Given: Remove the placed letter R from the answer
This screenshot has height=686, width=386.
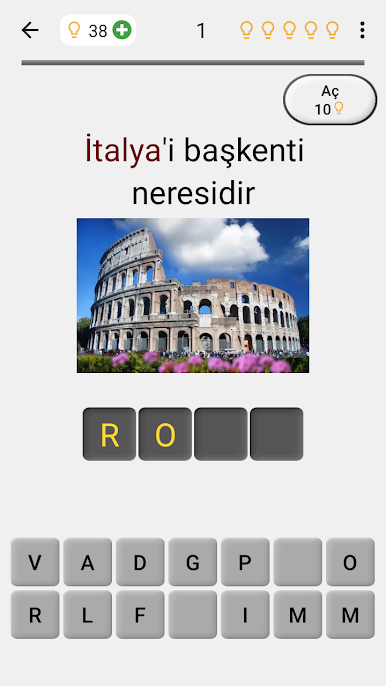Looking at the screenshot, I should pos(109,434).
